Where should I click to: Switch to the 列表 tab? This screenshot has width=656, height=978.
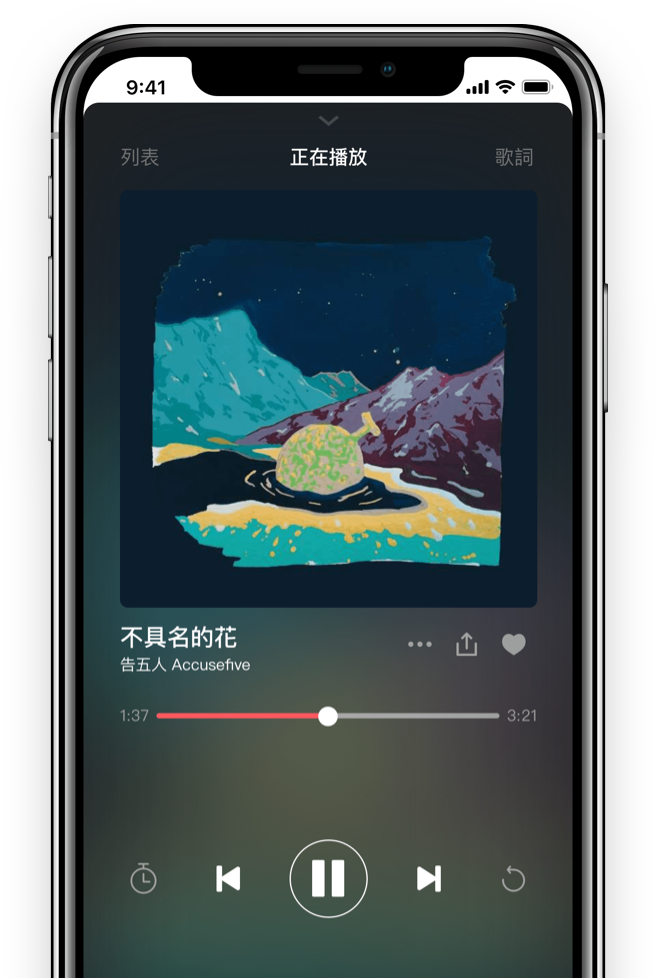click(x=140, y=157)
